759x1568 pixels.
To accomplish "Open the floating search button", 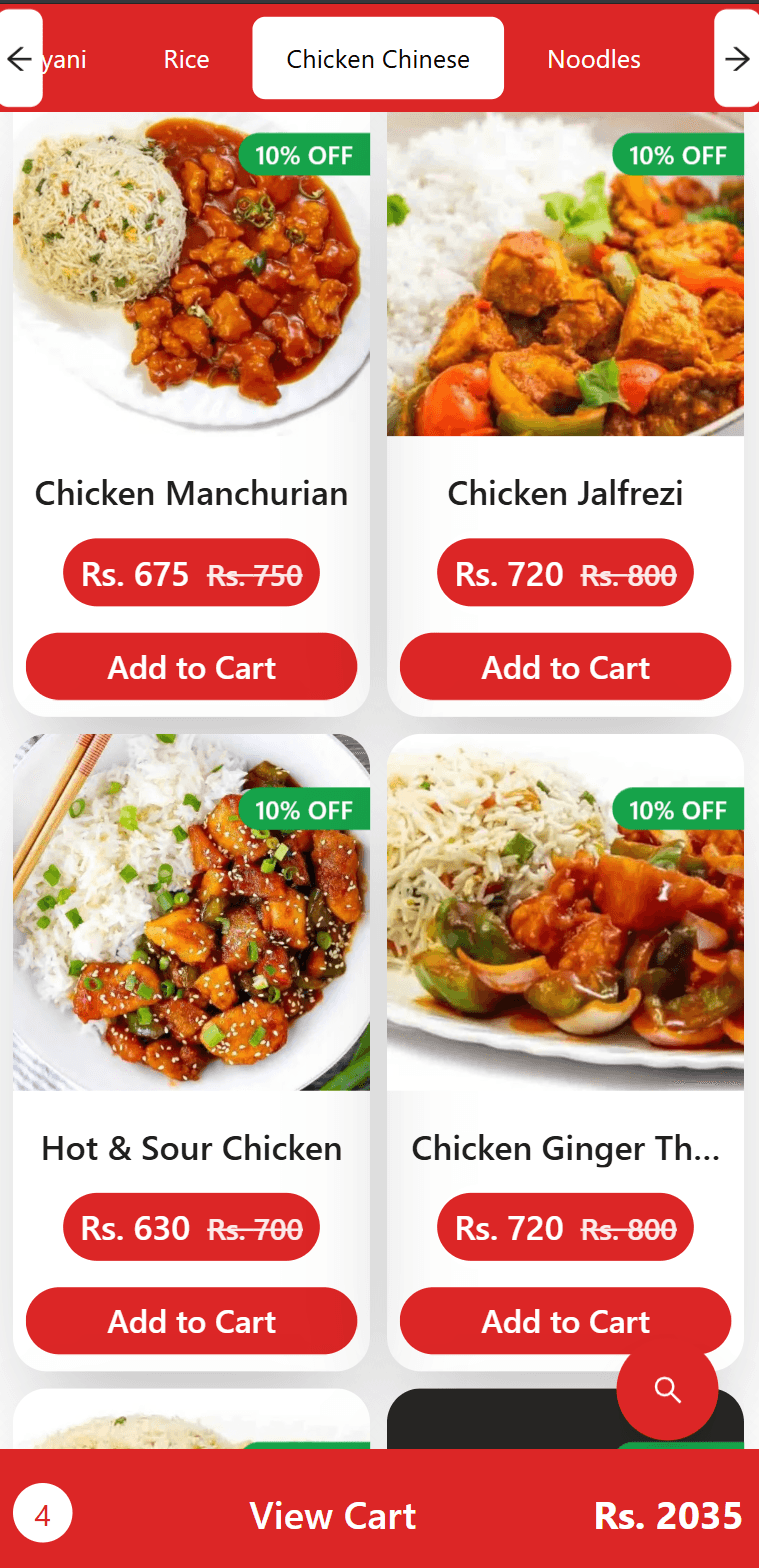I will [667, 1389].
